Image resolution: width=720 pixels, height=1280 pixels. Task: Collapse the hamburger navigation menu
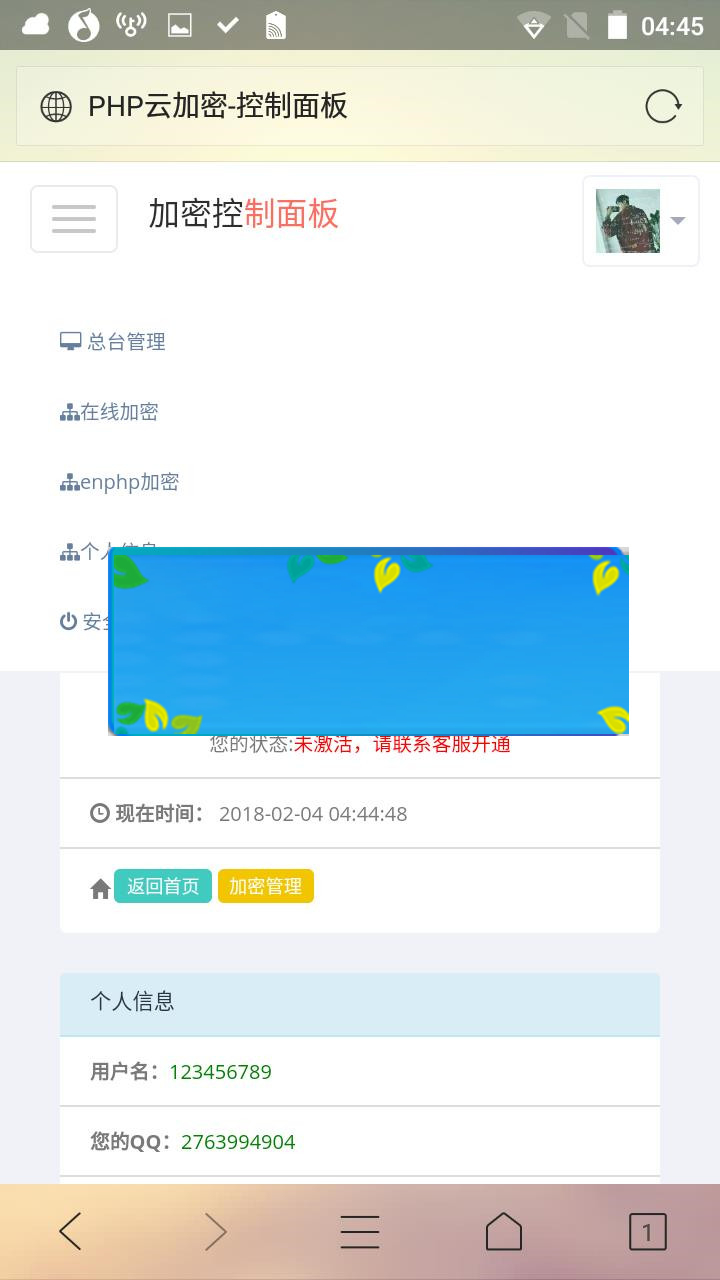[74, 219]
